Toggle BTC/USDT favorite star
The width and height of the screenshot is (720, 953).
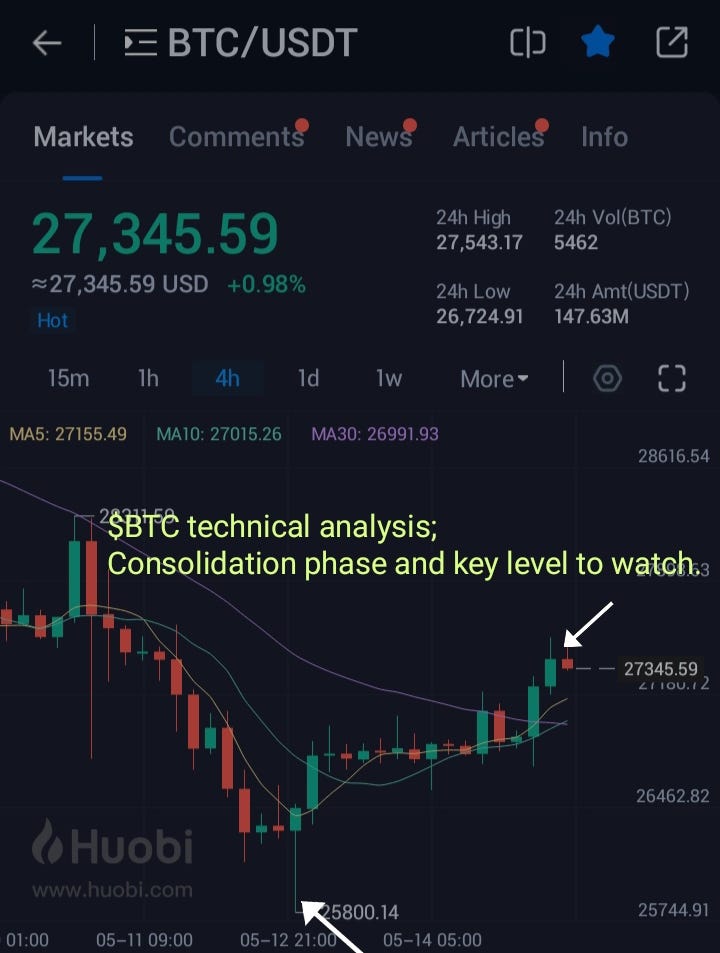pyautogui.click(x=598, y=43)
